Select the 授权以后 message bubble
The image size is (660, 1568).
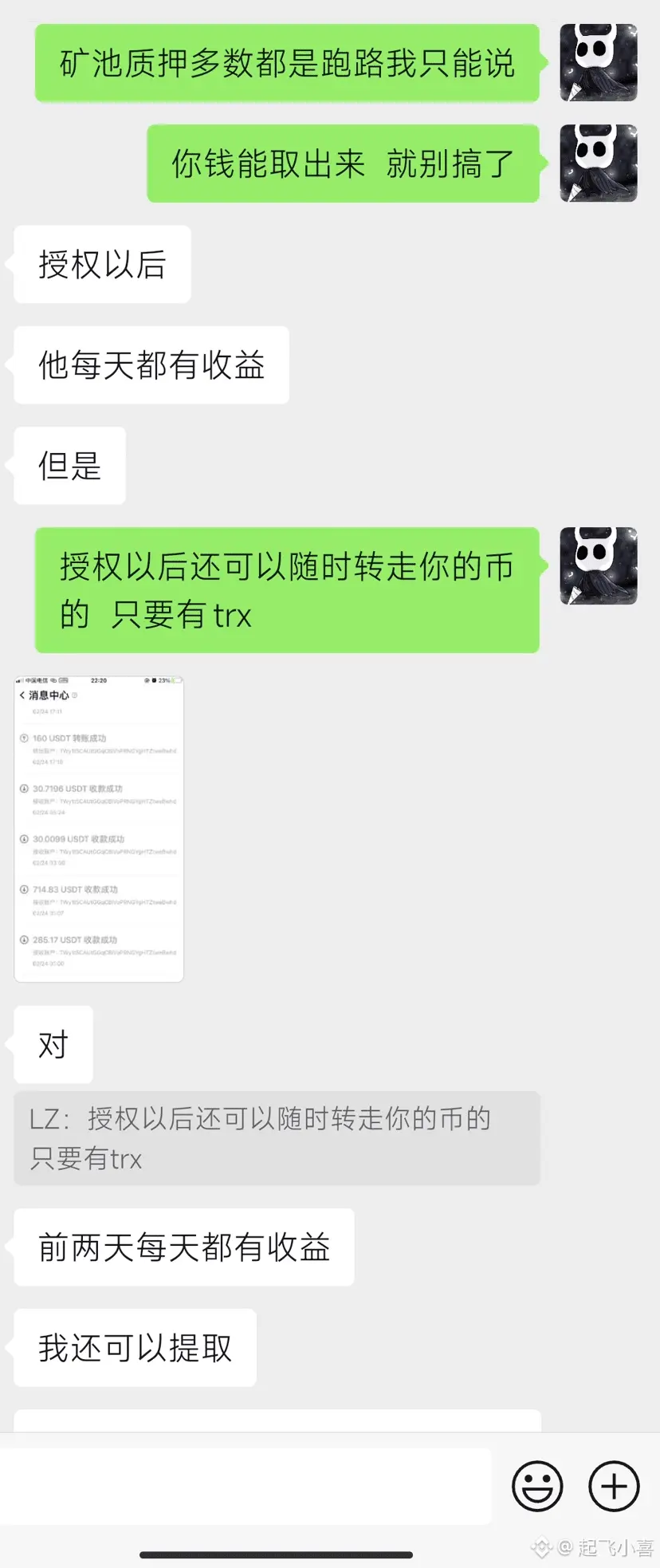[101, 265]
